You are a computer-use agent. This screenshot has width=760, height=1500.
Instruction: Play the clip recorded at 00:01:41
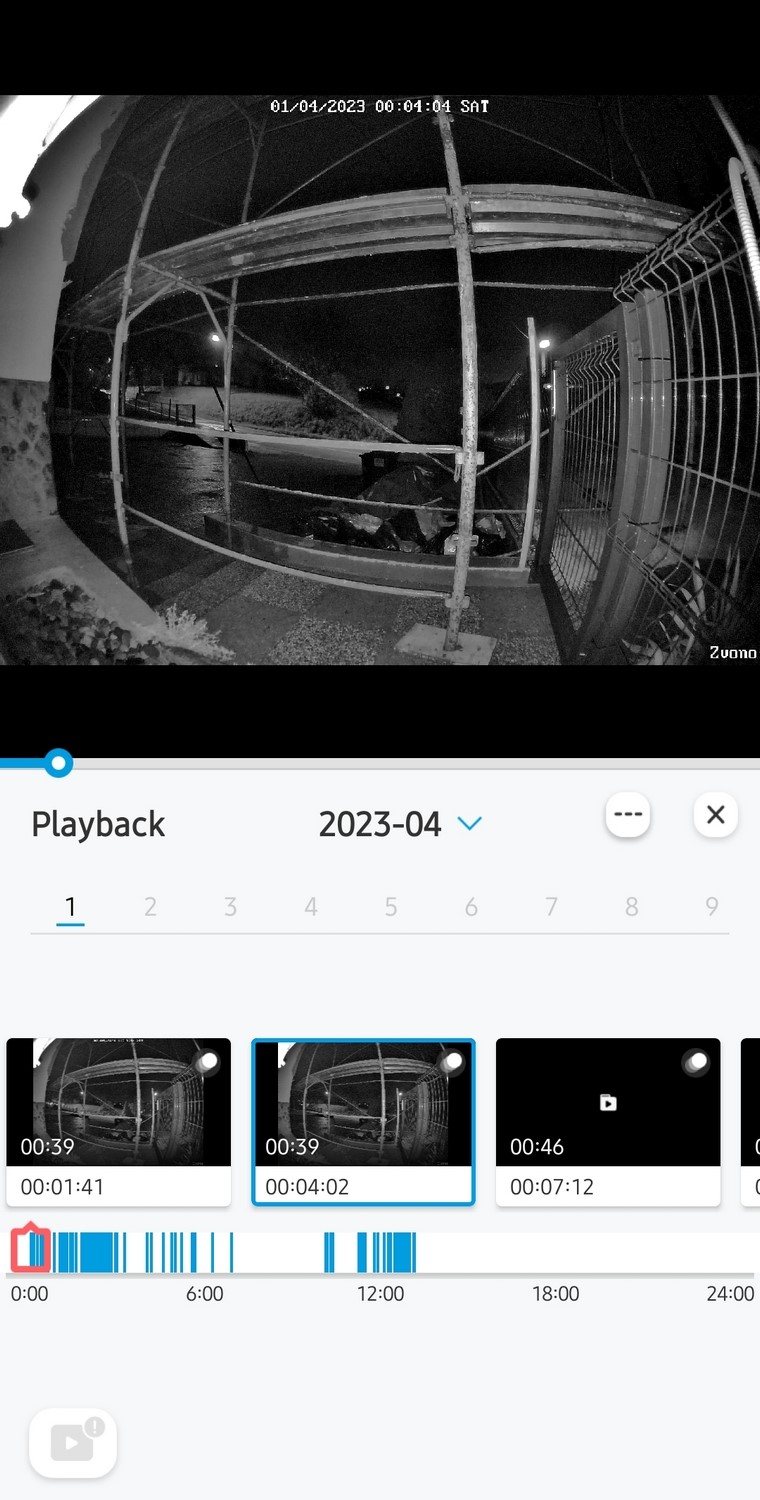(x=119, y=1122)
